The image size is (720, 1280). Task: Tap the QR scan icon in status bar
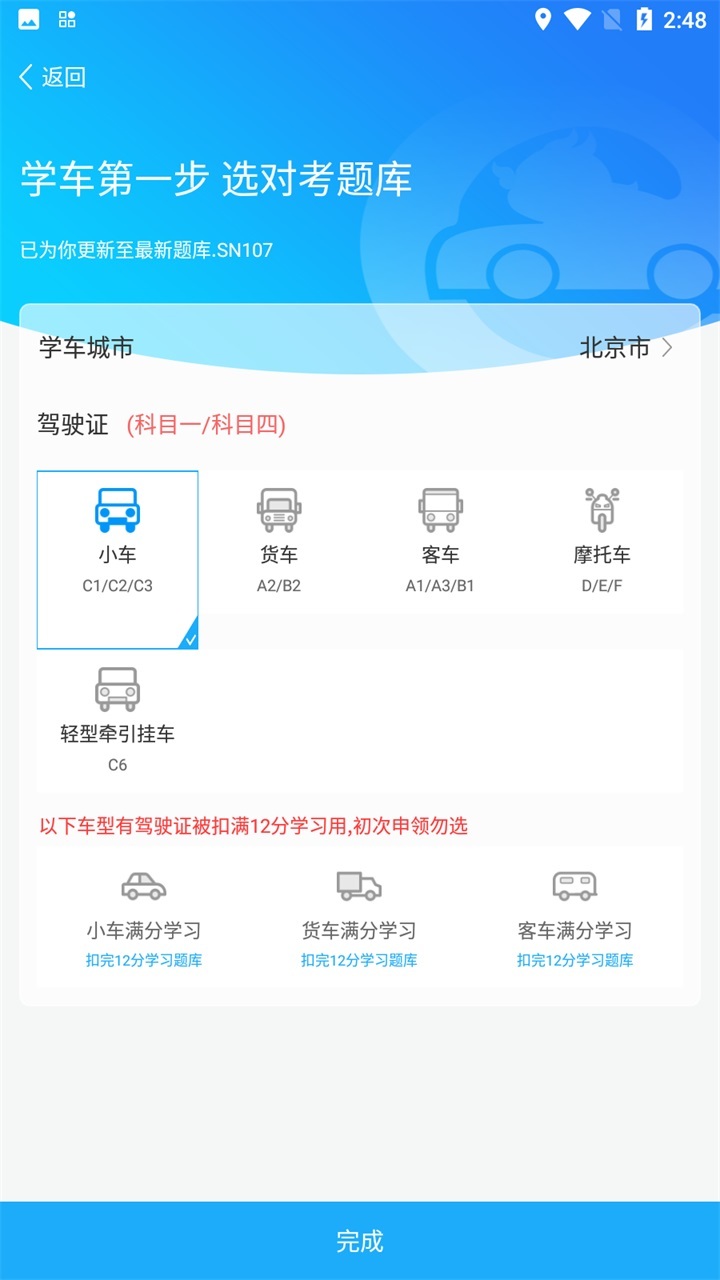(67, 19)
